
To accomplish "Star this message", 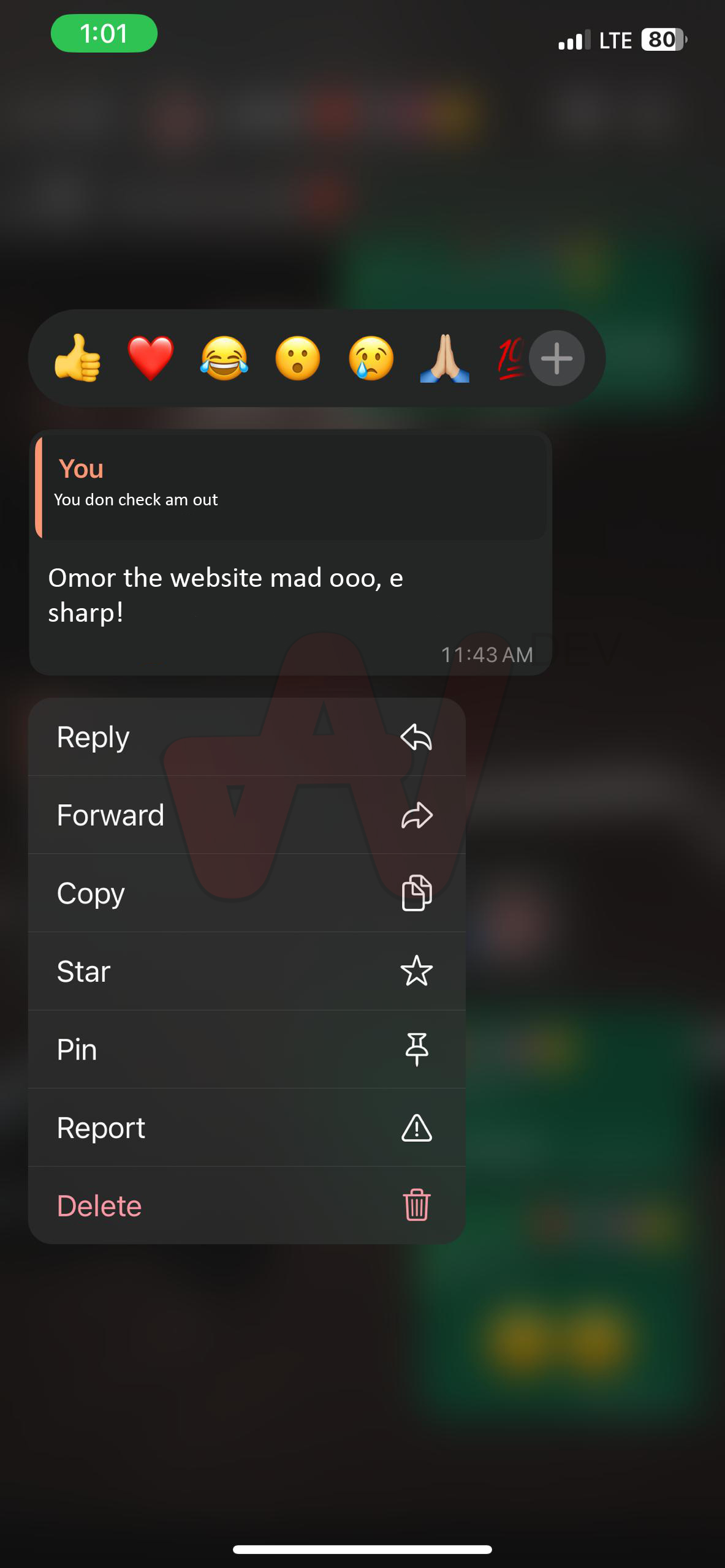I will coord(246,971).
